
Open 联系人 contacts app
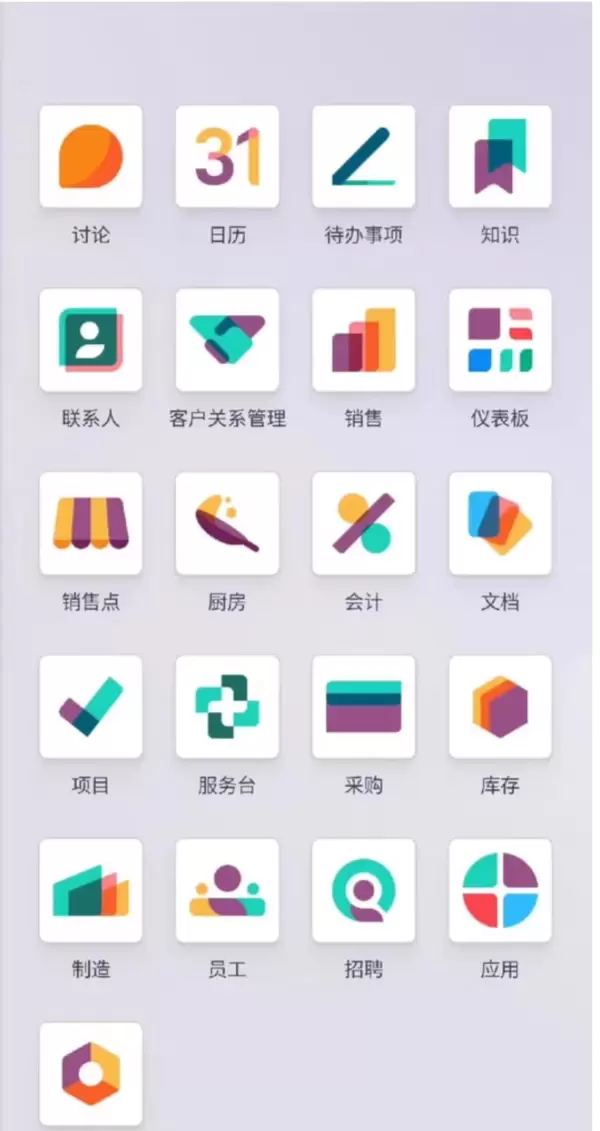pos(90,340)
